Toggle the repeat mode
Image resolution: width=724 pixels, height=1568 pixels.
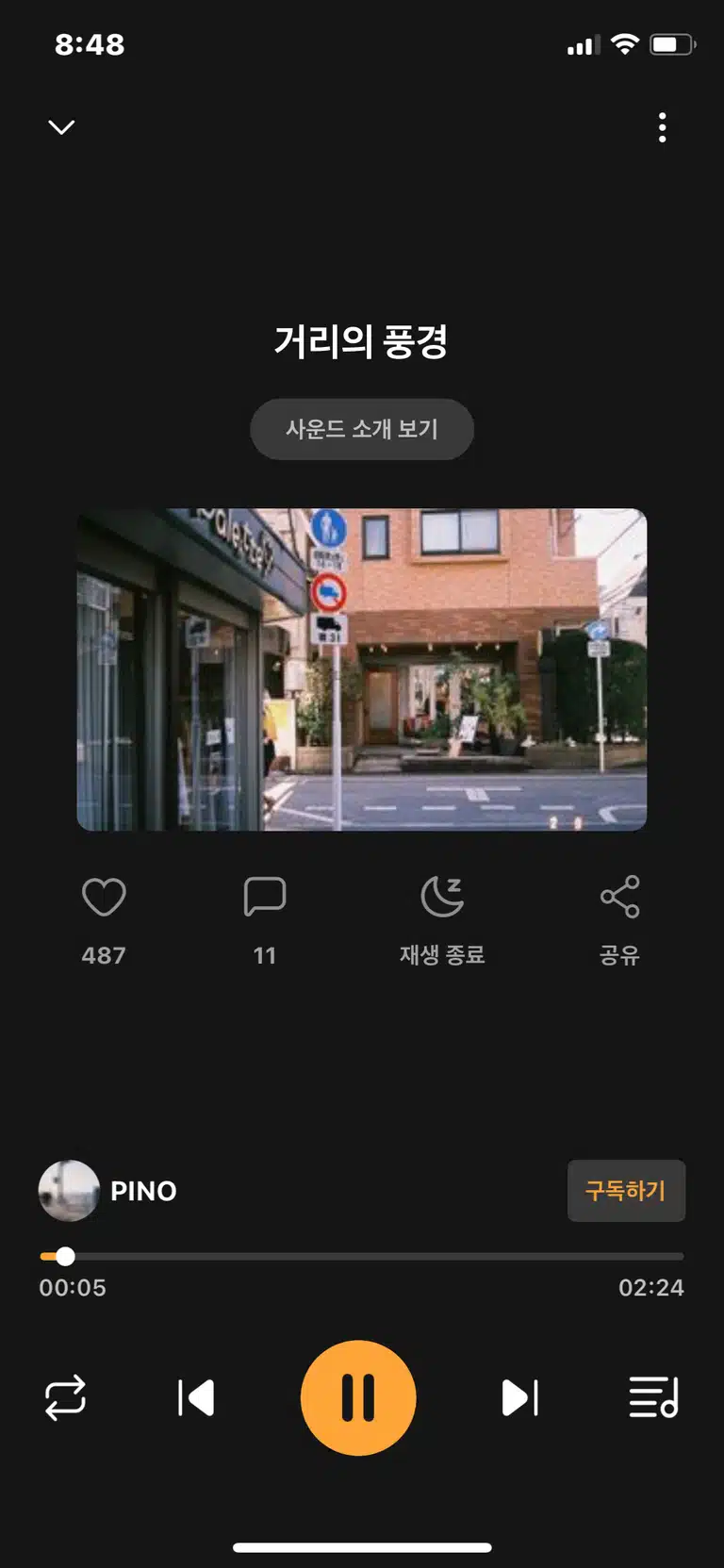65,1397
